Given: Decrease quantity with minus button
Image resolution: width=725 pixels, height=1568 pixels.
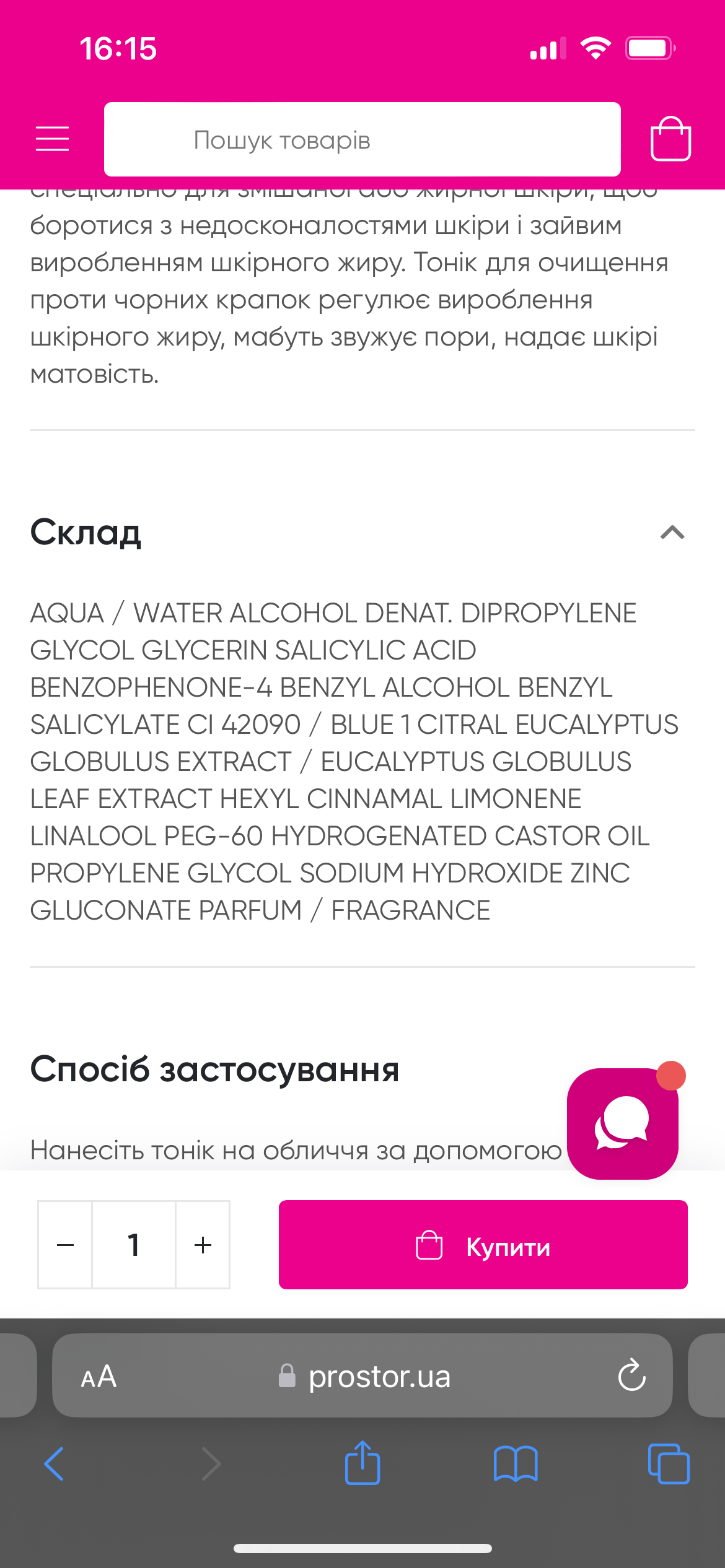Looking at the screenshot, I should click(x=65, y=1245).
